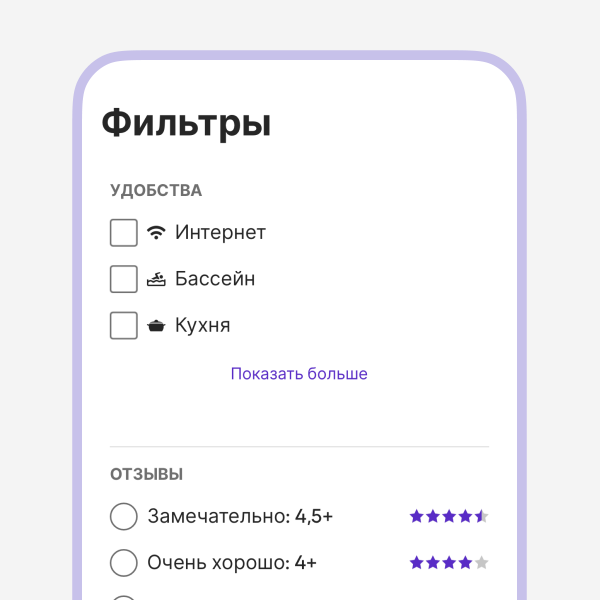Image resolution: width=600 pixels, height=600 pixels.
Task: Choose the Очень хорошо: 4+ rating option
Action: pyautogui.click(x=124, y=563)
